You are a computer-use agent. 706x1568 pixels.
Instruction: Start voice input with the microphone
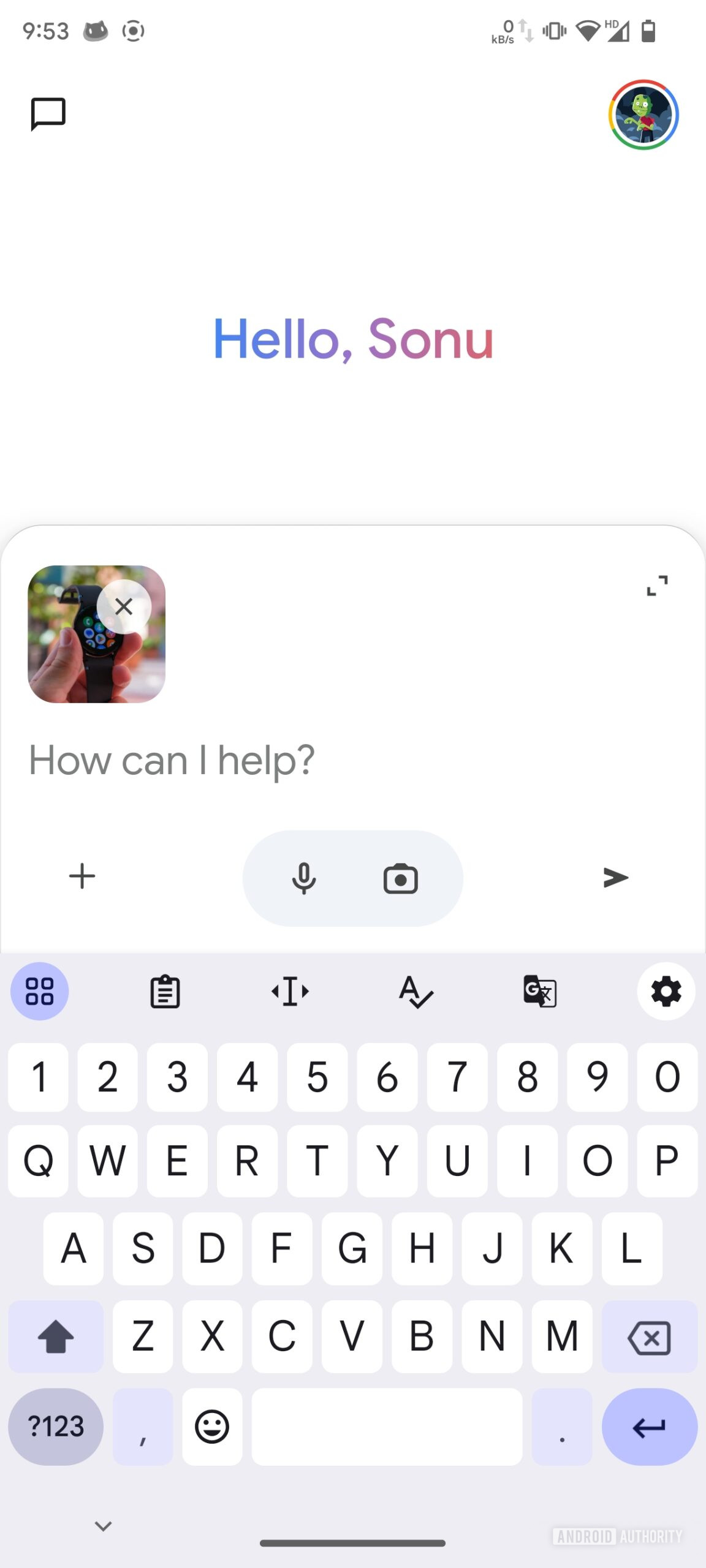(304, 878)
